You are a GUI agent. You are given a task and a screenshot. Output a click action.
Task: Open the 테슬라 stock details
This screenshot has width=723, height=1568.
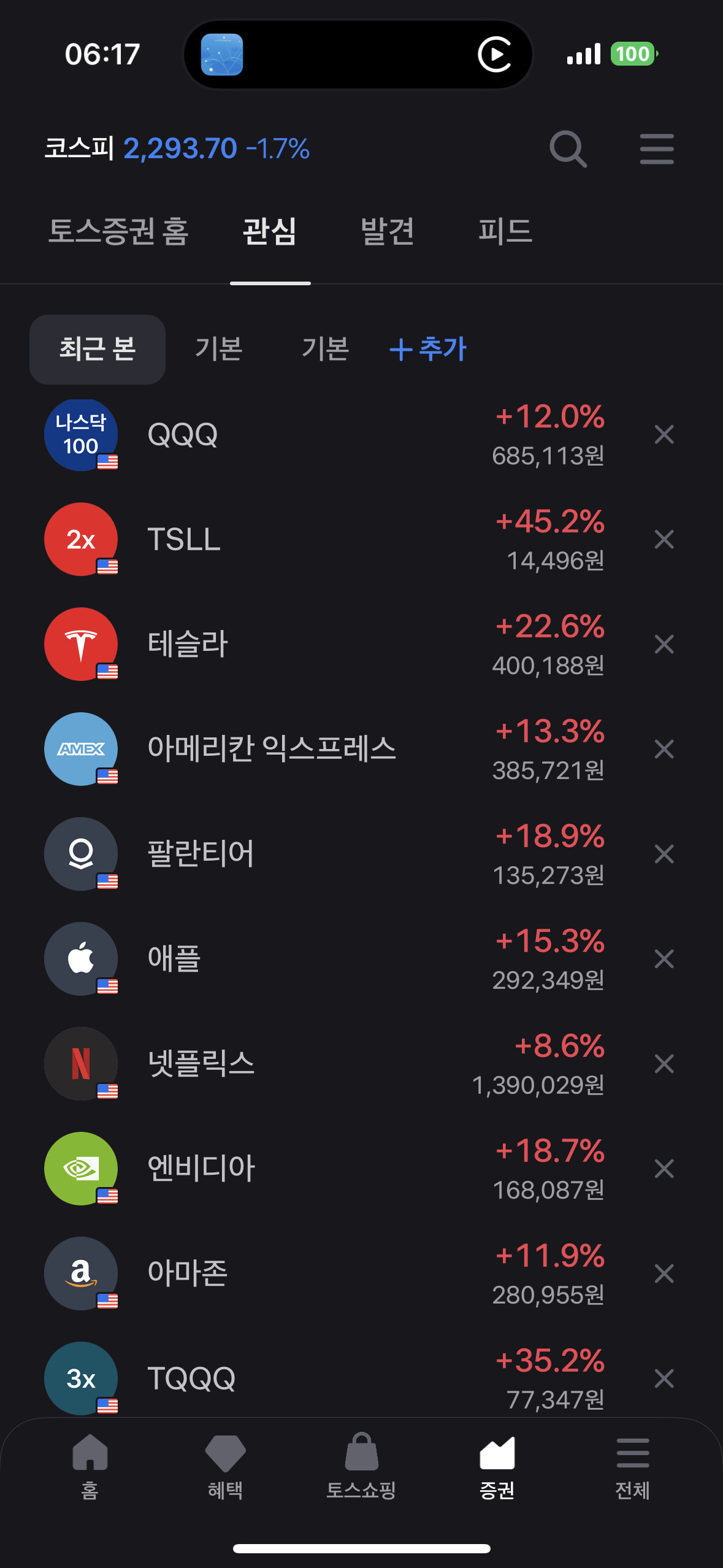[x=188, y=645]
